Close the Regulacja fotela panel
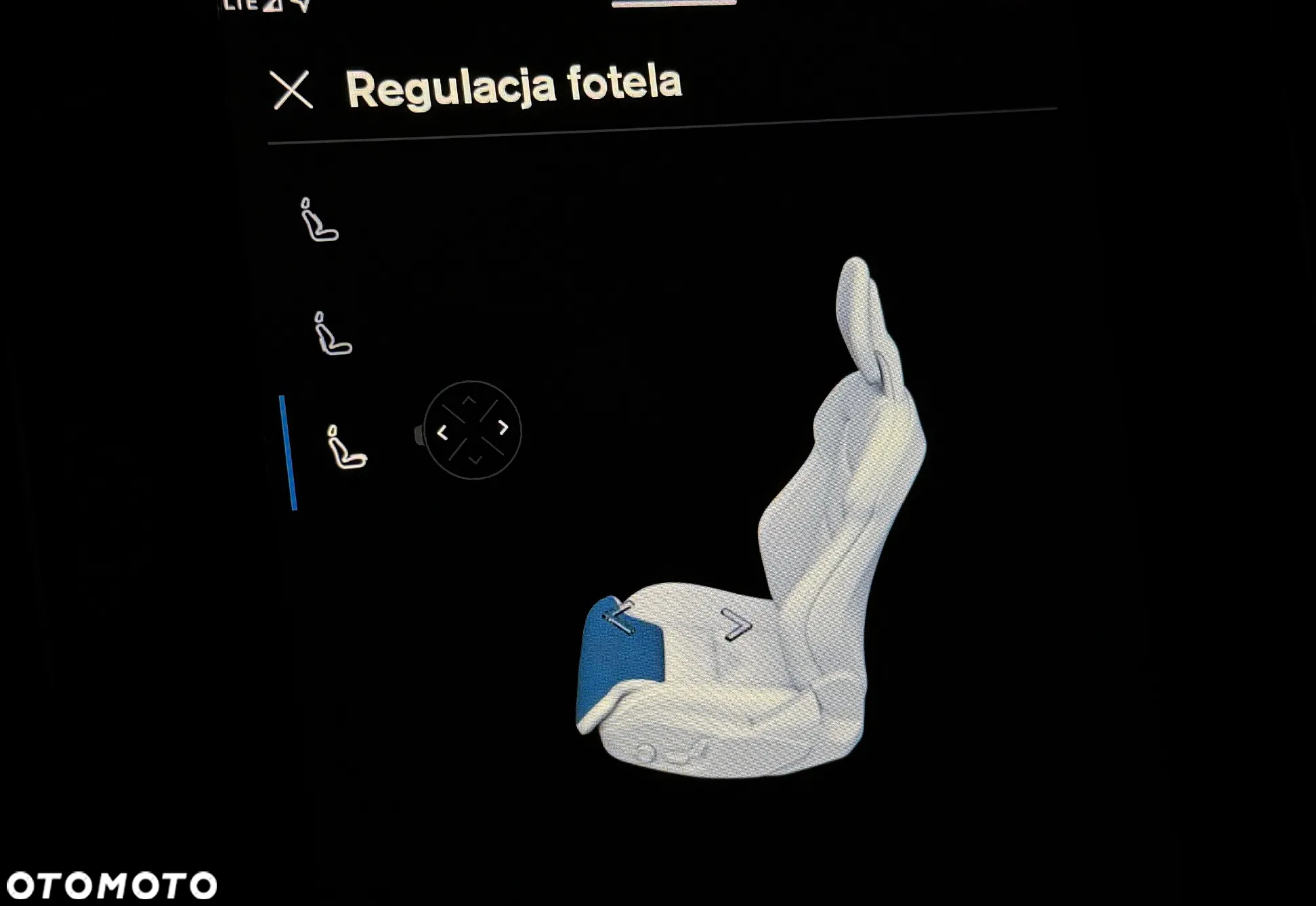The height and width of the screenshot is (906, 1316). click(292, 90)
